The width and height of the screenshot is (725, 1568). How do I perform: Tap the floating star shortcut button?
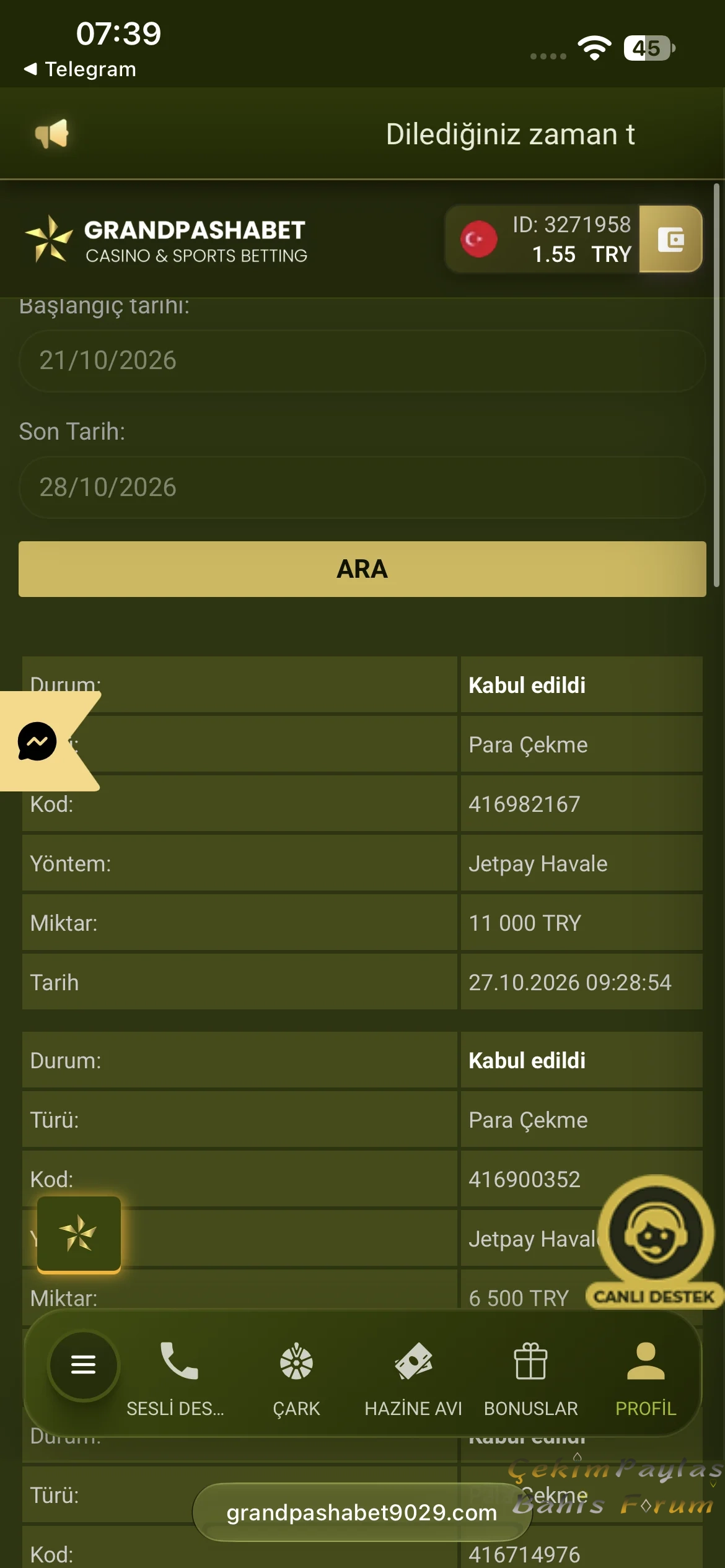(79, 1234)
